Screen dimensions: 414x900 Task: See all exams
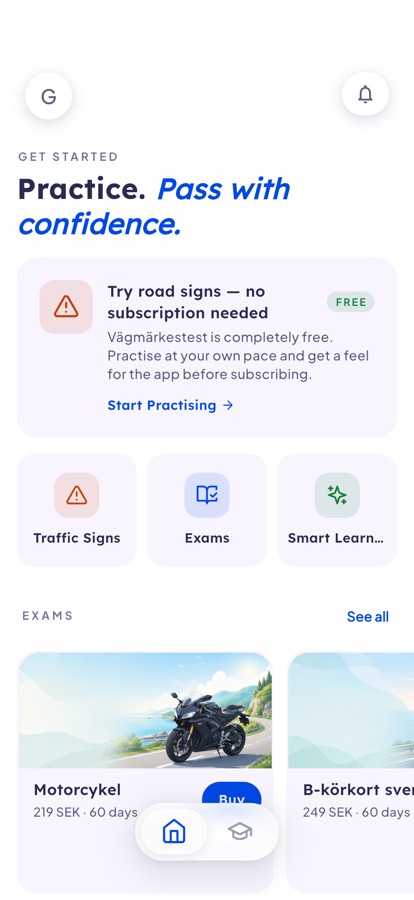pos(367,616)
